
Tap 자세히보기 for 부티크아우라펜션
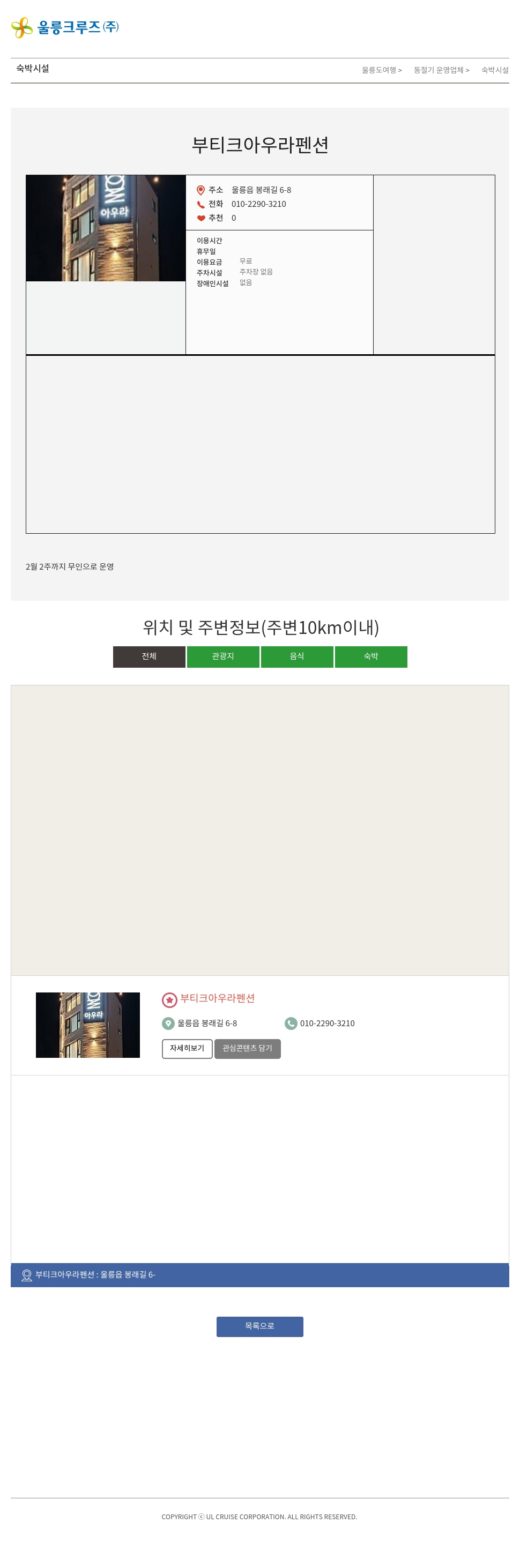[187, 1048]
